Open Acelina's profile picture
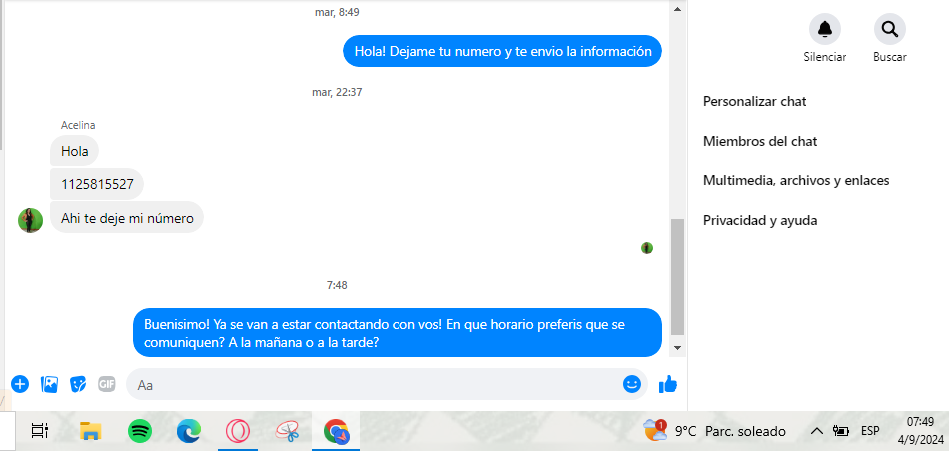 31,220
